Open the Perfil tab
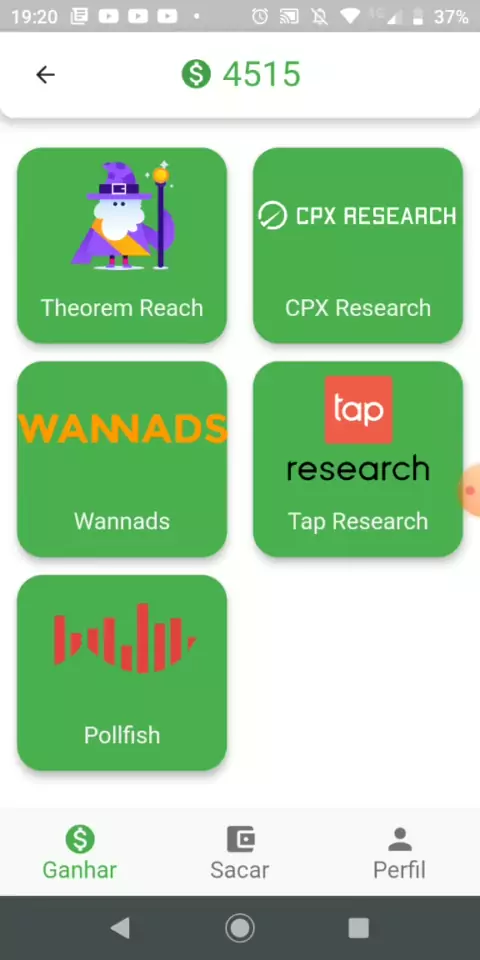 (400, 853)
